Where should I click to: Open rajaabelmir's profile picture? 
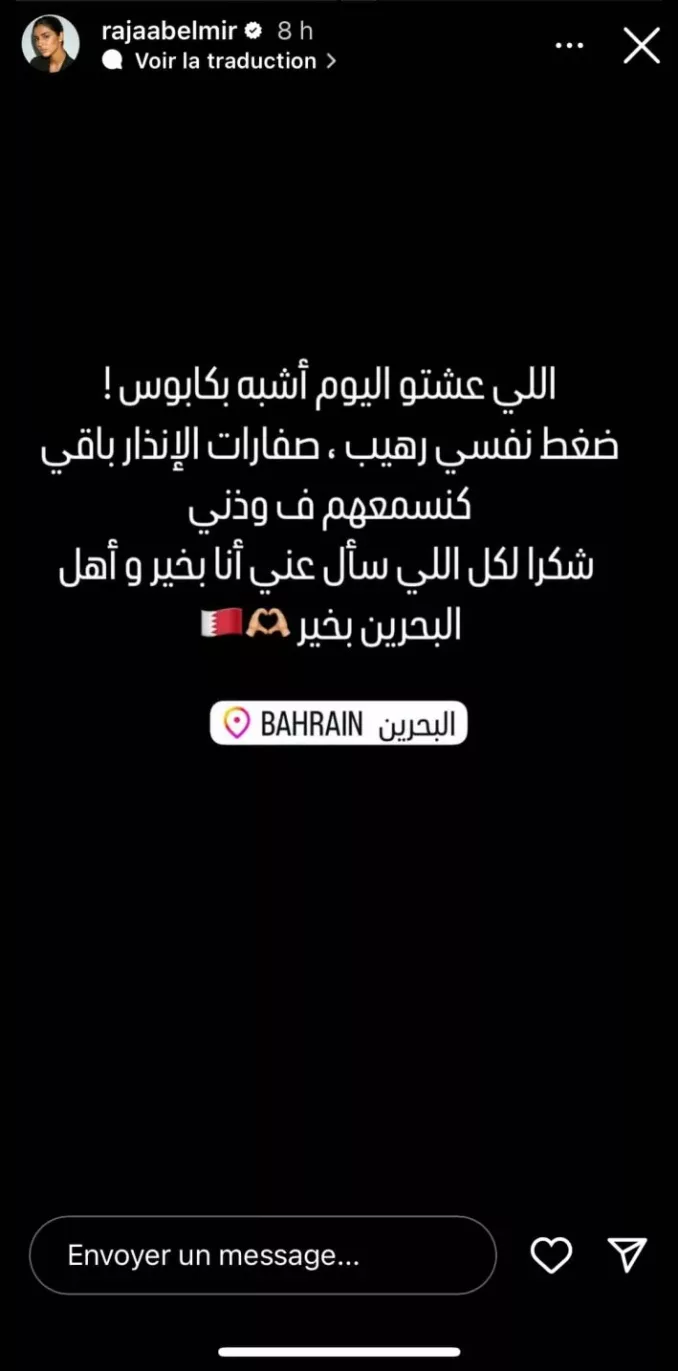point(50,44)
